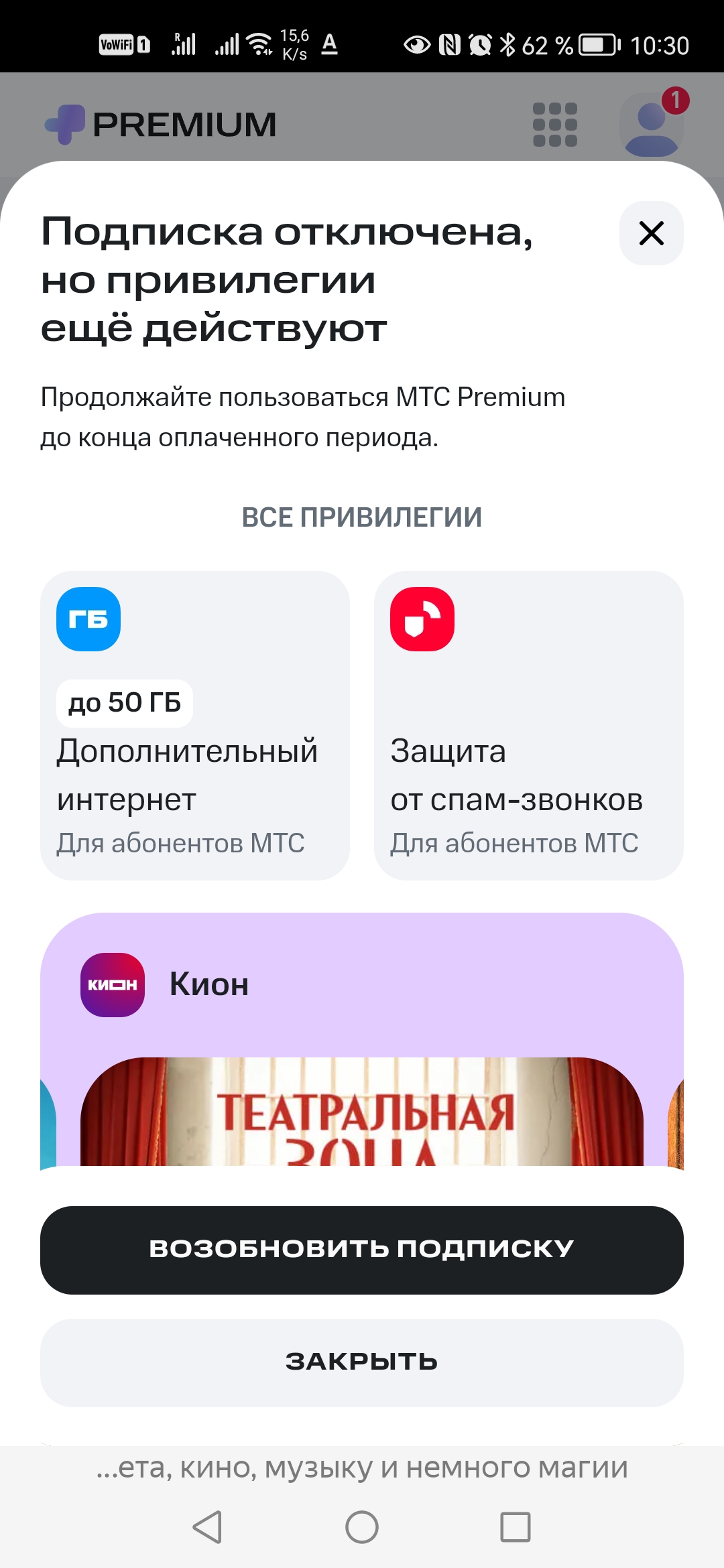Tap Возобновить подписку button
This screenshot has width=724, height=1568.
(362, 1250)
